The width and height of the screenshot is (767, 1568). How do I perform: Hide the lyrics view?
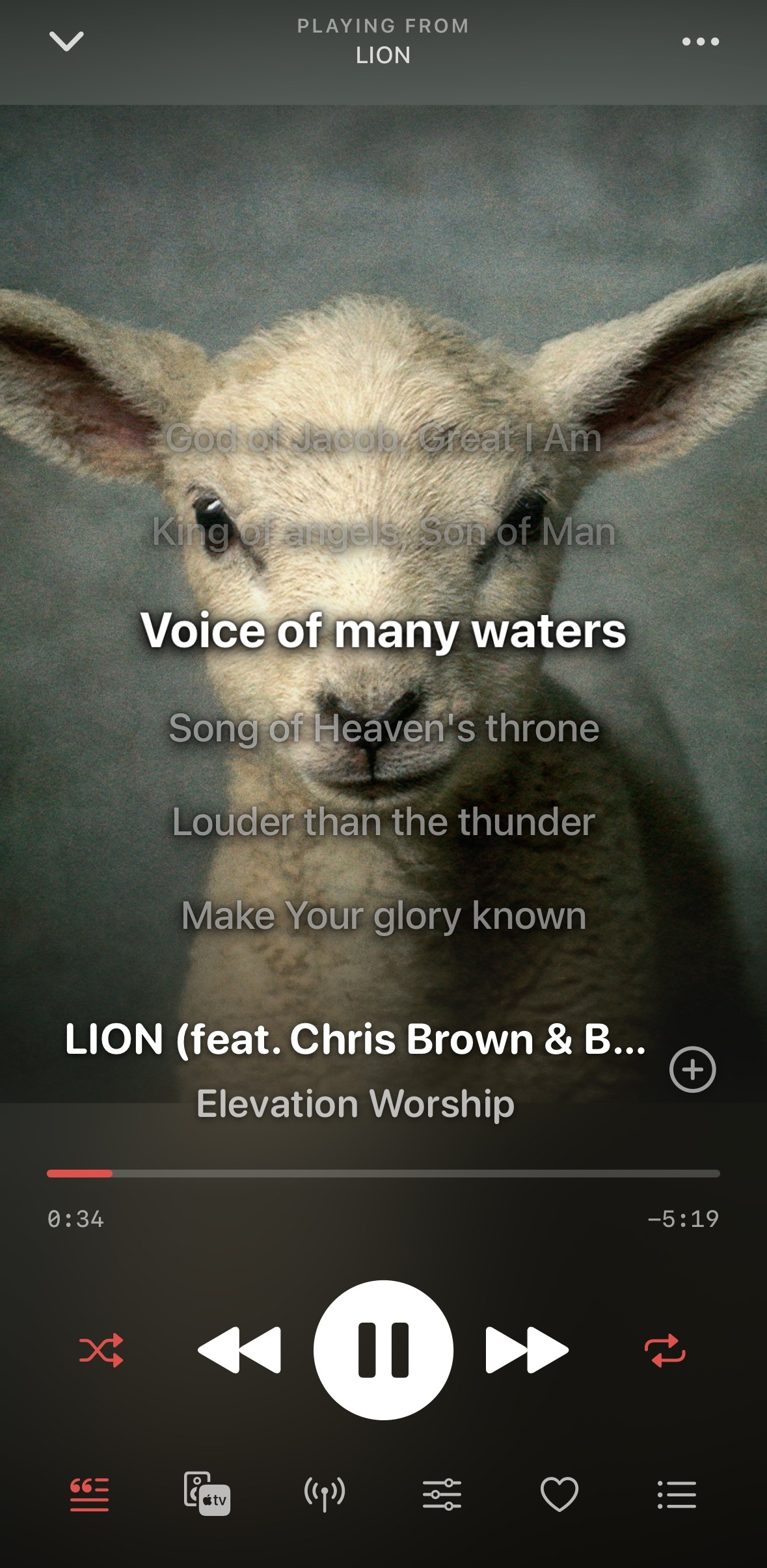point(89,1493)
